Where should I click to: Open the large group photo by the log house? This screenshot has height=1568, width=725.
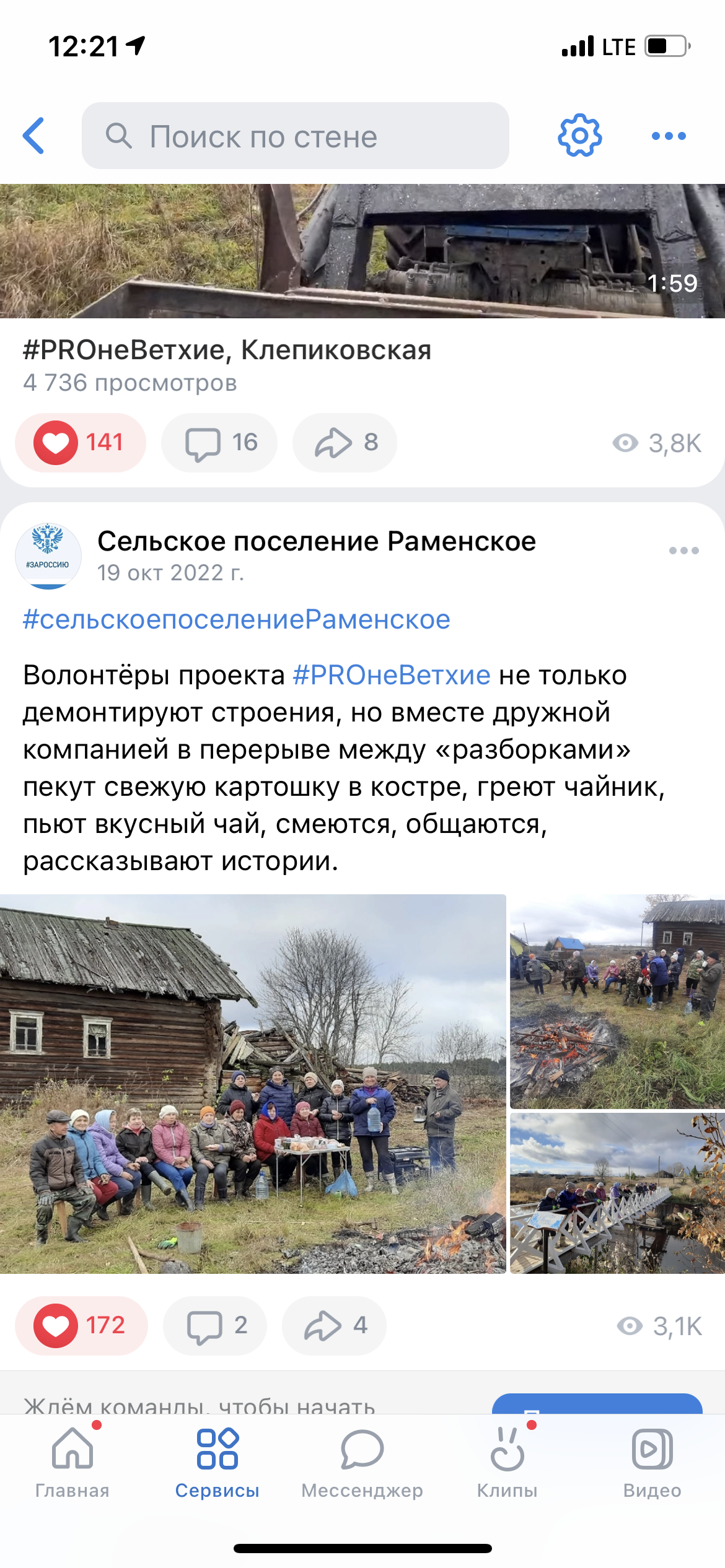click(253, 1084)
